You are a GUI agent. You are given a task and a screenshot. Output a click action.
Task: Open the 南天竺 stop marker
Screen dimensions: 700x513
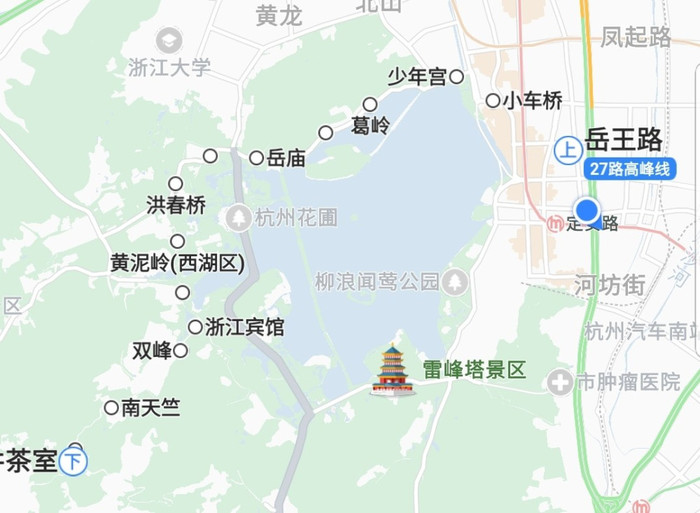111,407
